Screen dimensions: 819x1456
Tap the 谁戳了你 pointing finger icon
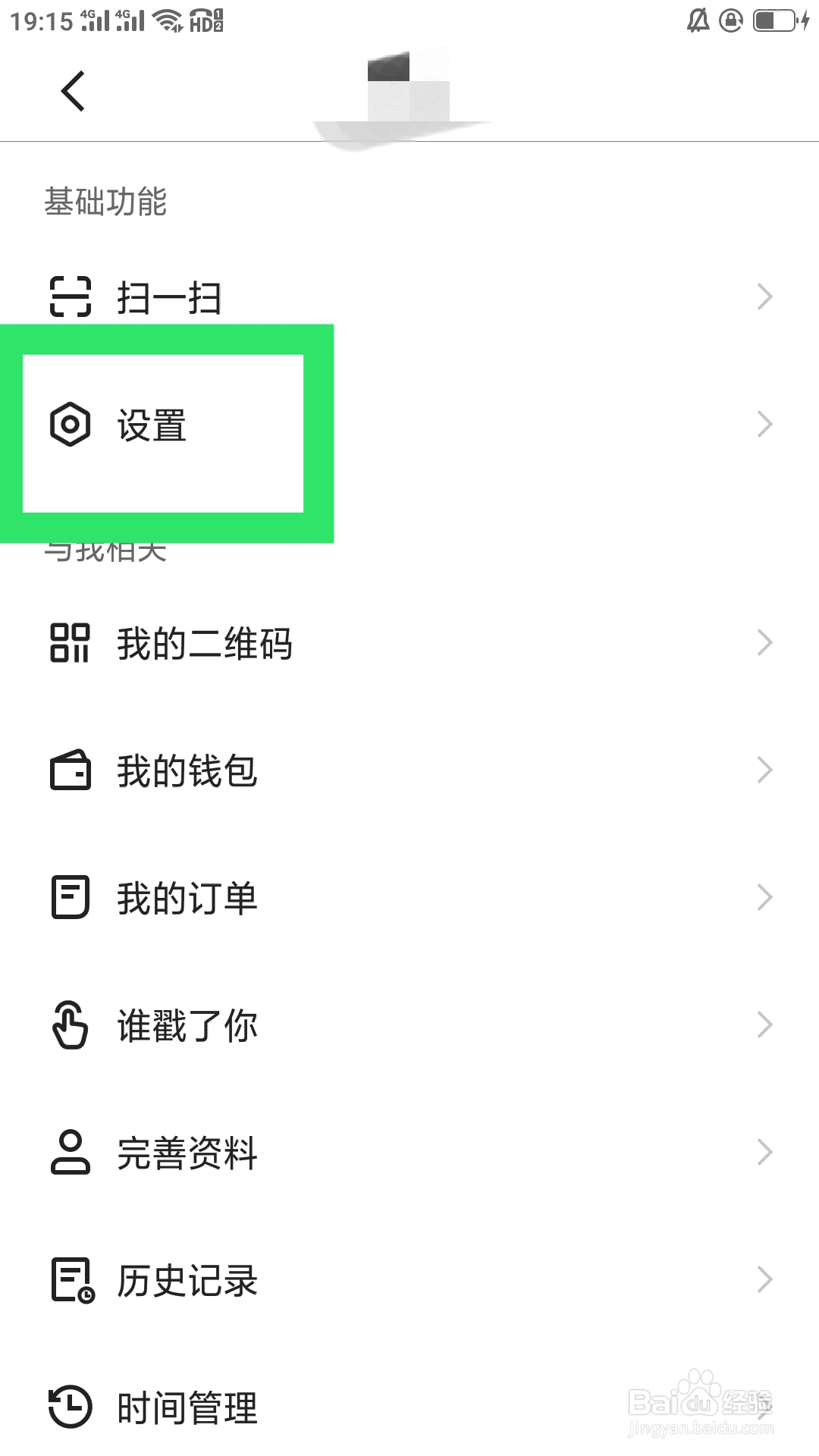point(70,1025)
